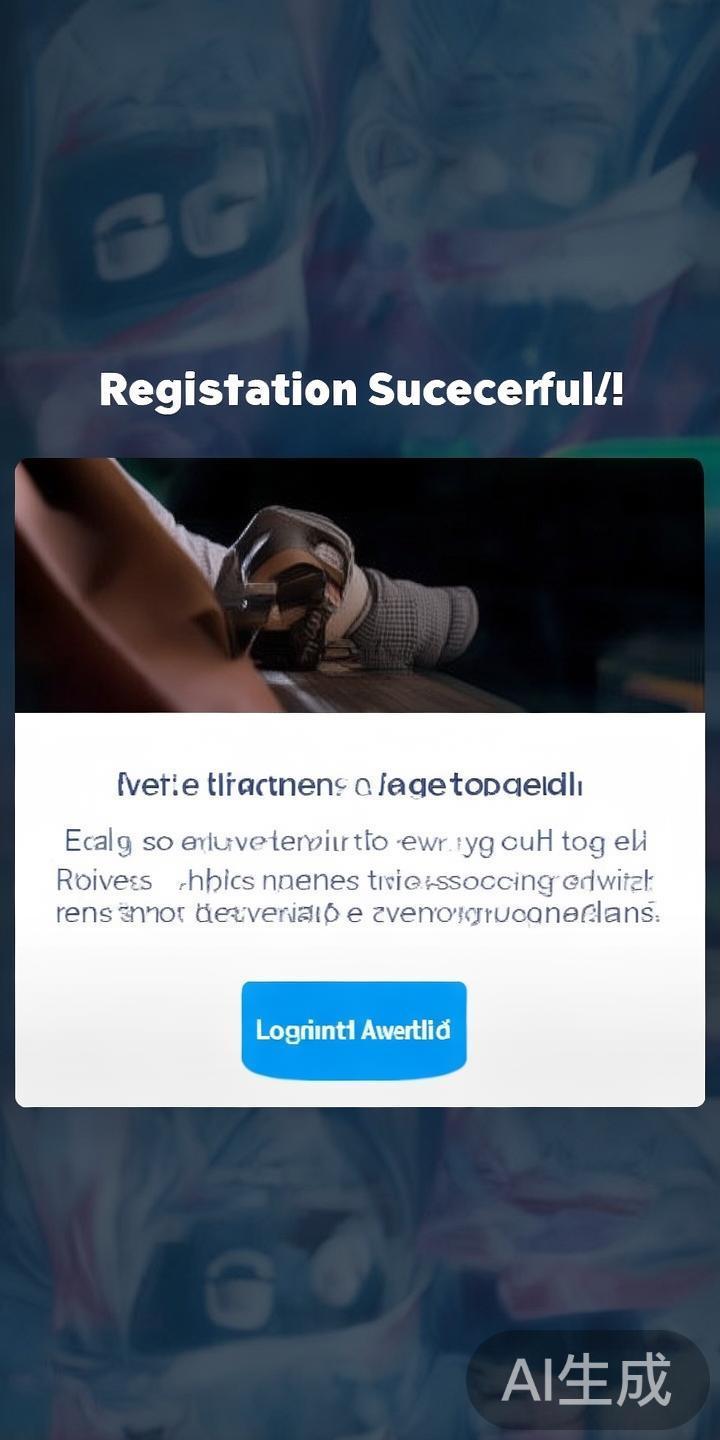Tap the blue Logrintl Awertlid button
Image resolution: width=720 pixels, height=1440 pixels.
point(354,1029)
